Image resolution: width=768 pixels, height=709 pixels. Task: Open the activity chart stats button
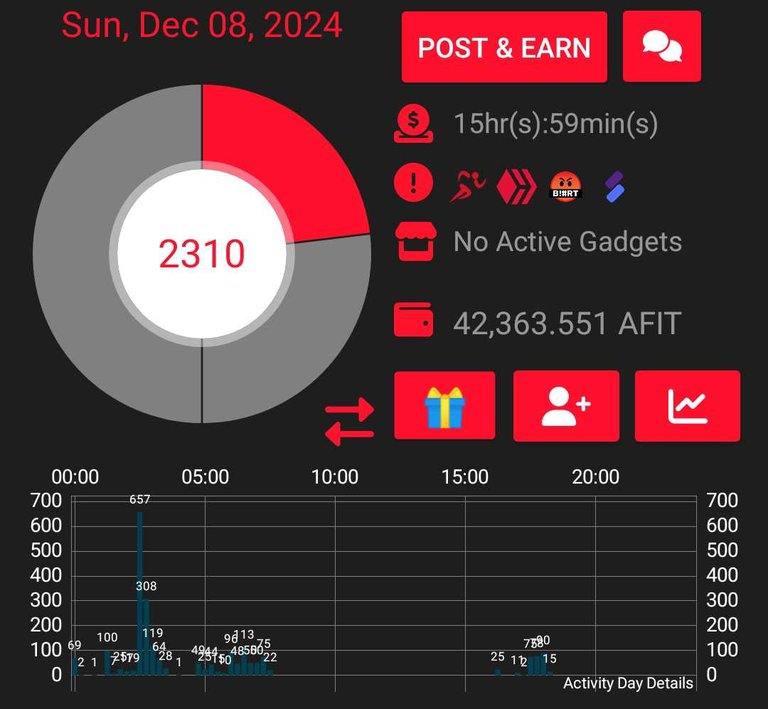pyautogui.click(x=687, y=405)
